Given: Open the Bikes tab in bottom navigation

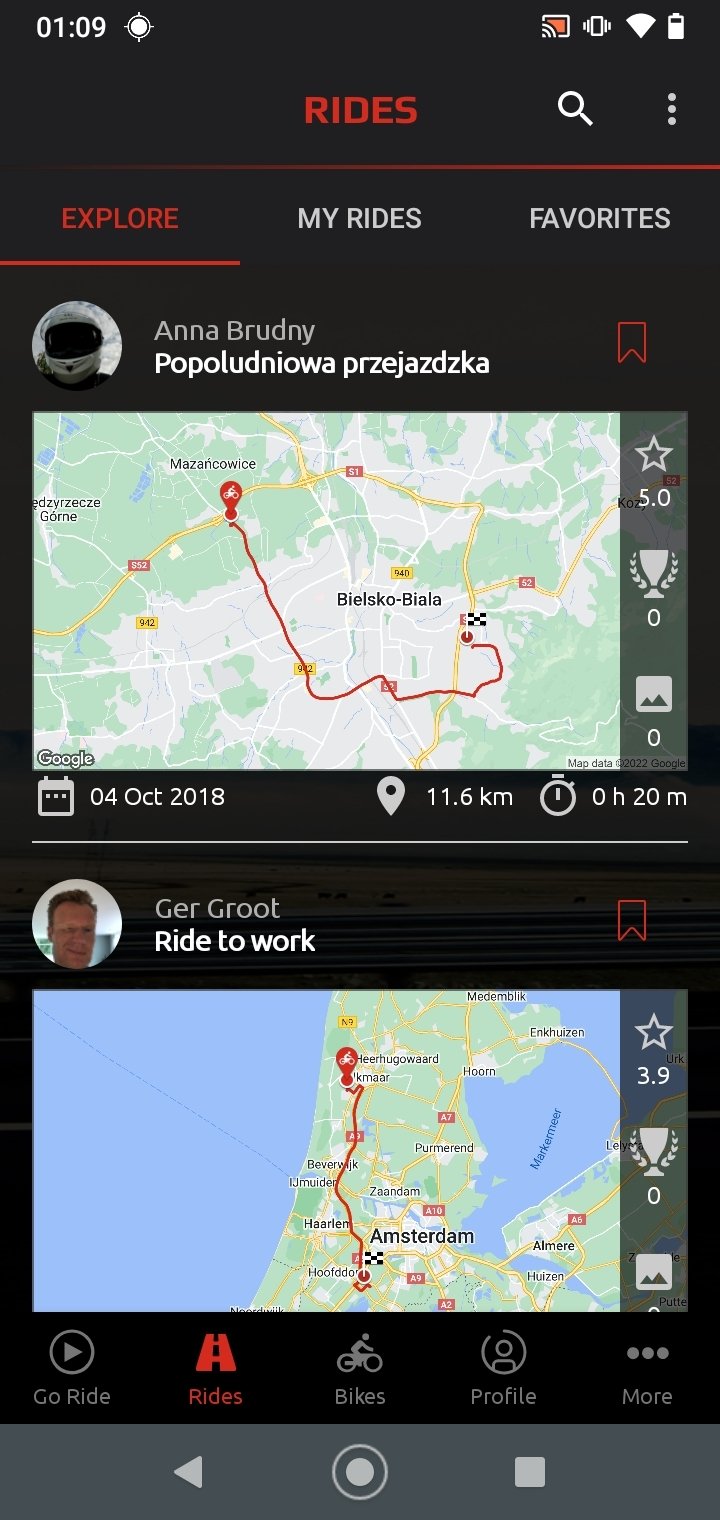Looking at the screenshot, I should pyautogui.click(x=360, y=1369).
